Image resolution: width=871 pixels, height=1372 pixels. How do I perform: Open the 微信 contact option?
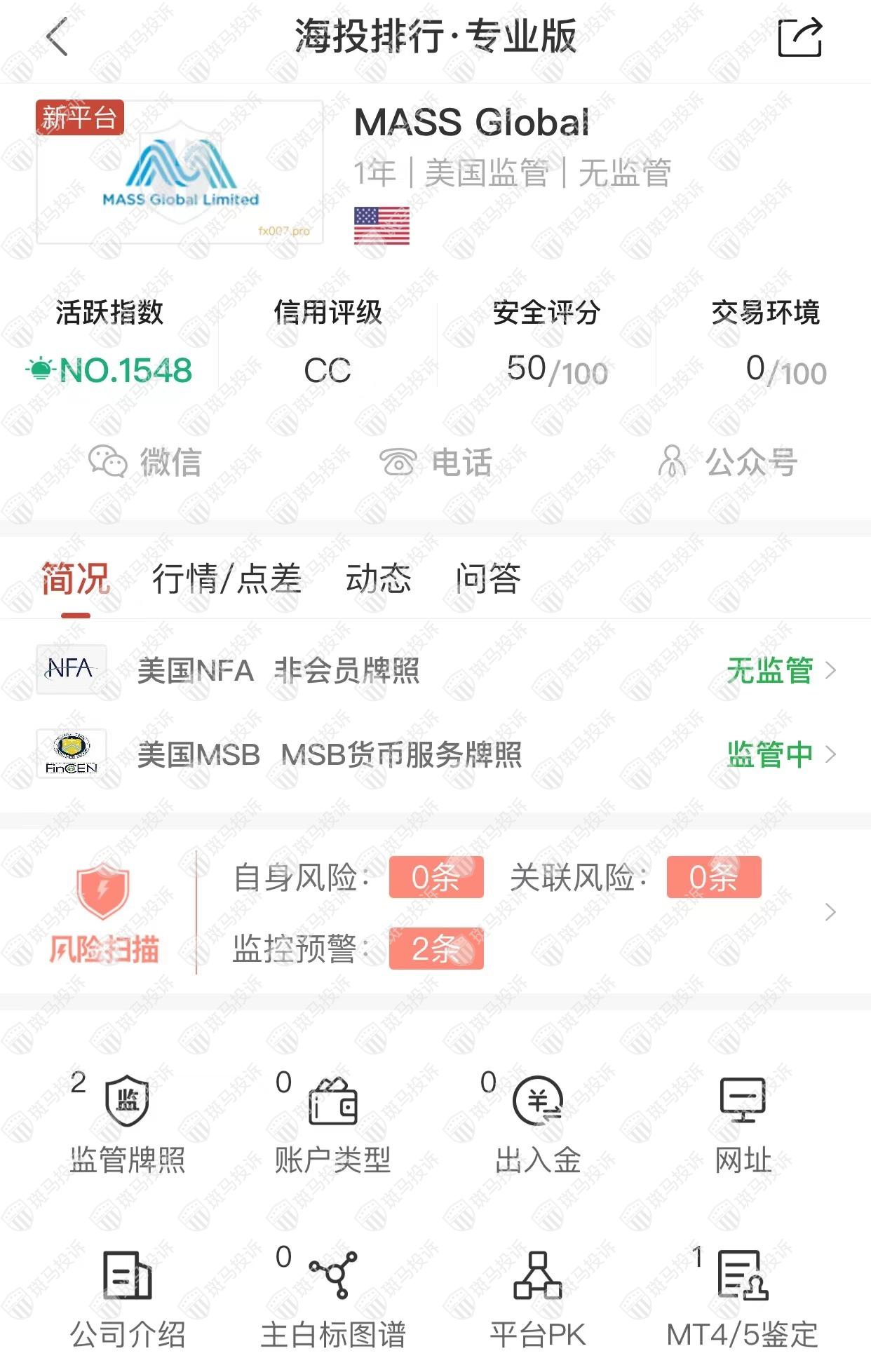(x=145, y=462)
